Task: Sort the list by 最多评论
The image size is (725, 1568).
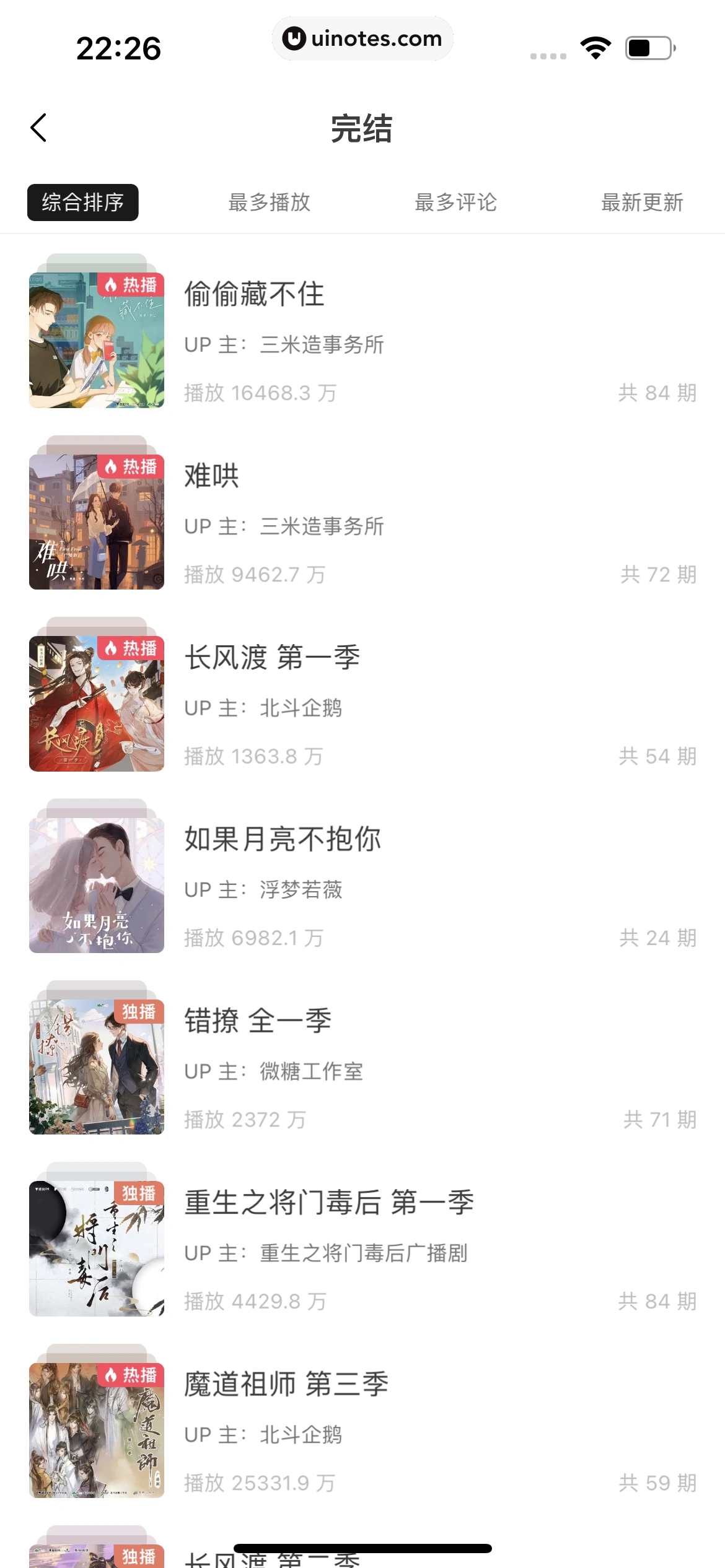Action: pos(455,203)
